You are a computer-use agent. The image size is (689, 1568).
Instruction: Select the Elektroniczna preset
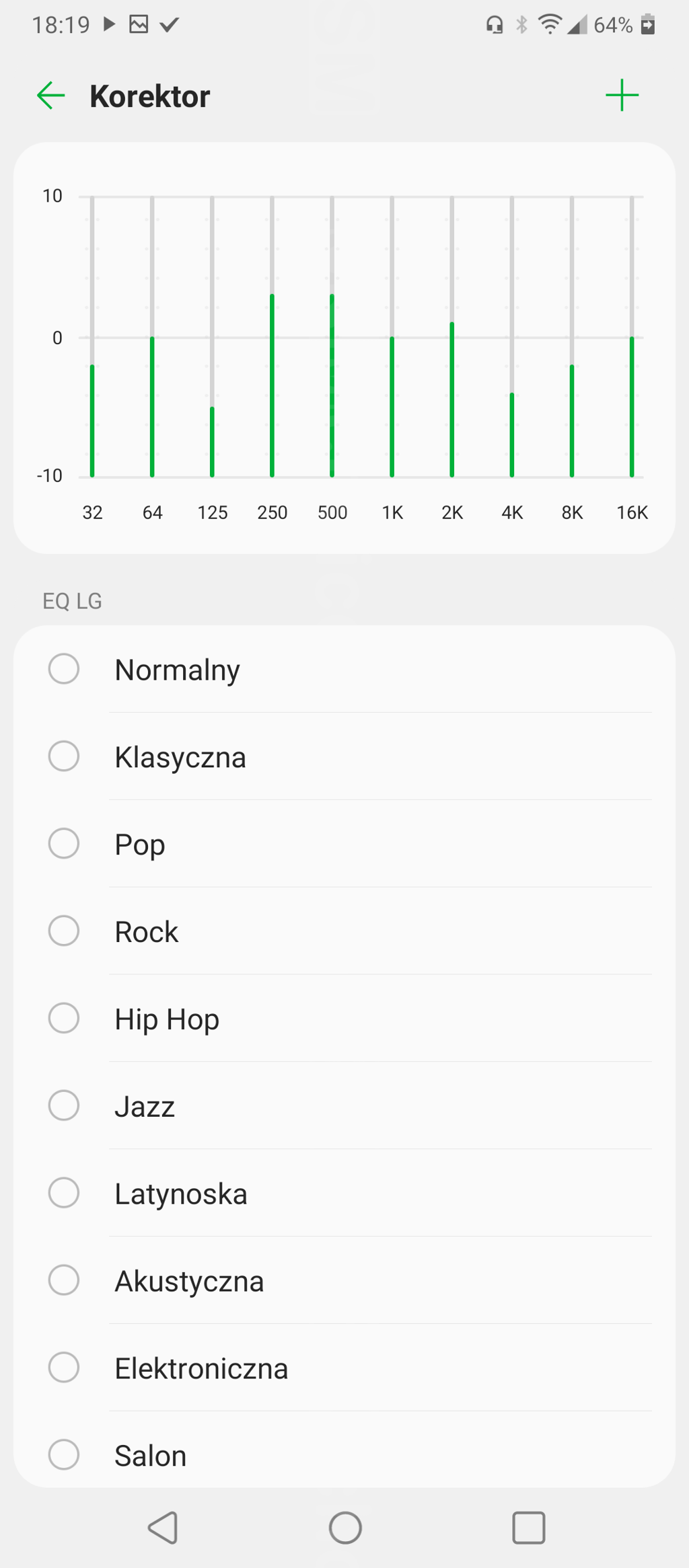click(x=344, y=1368)
